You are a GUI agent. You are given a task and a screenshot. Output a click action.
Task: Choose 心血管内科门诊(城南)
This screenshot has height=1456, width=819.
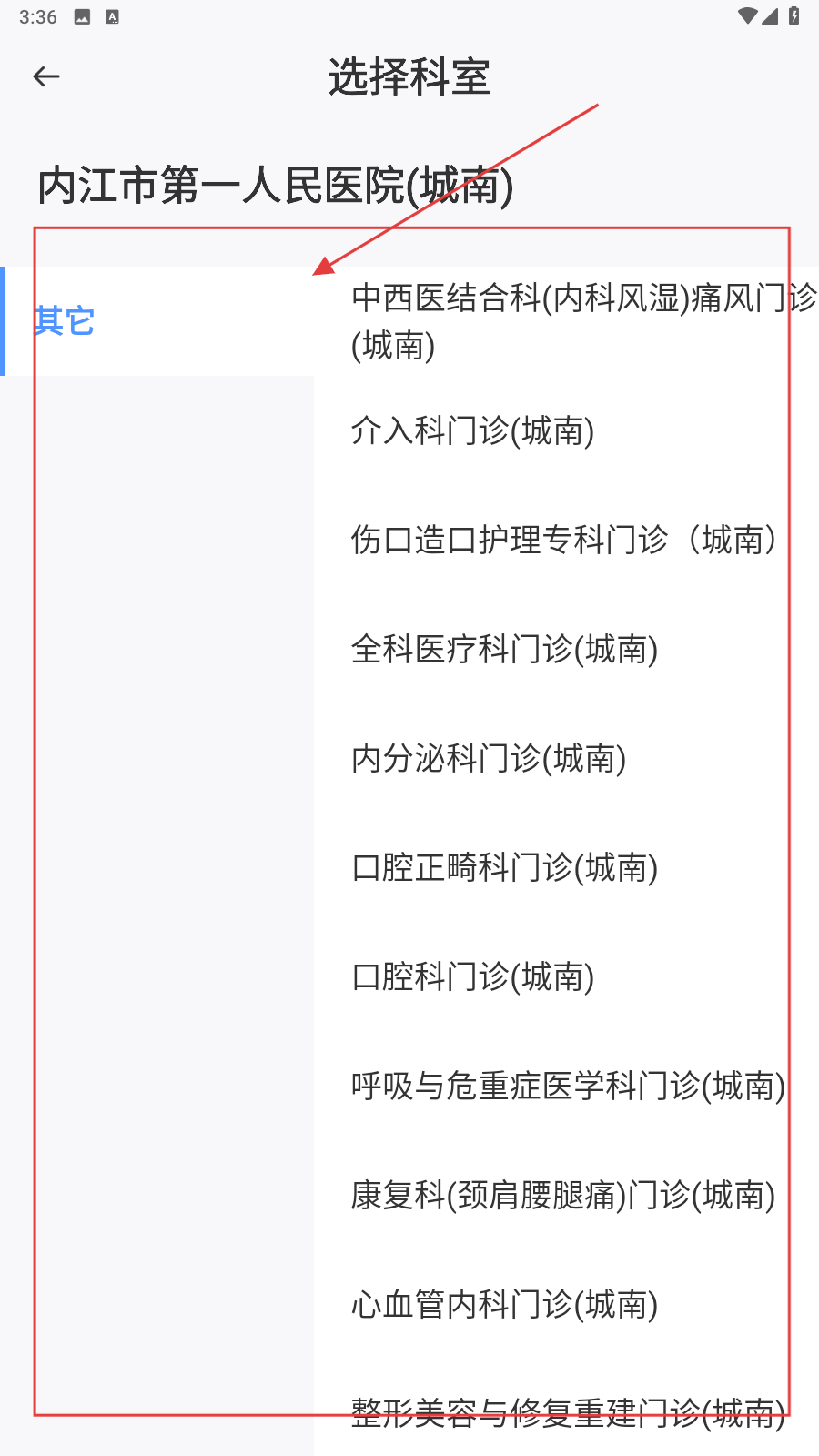click(x=504, y=1304)
